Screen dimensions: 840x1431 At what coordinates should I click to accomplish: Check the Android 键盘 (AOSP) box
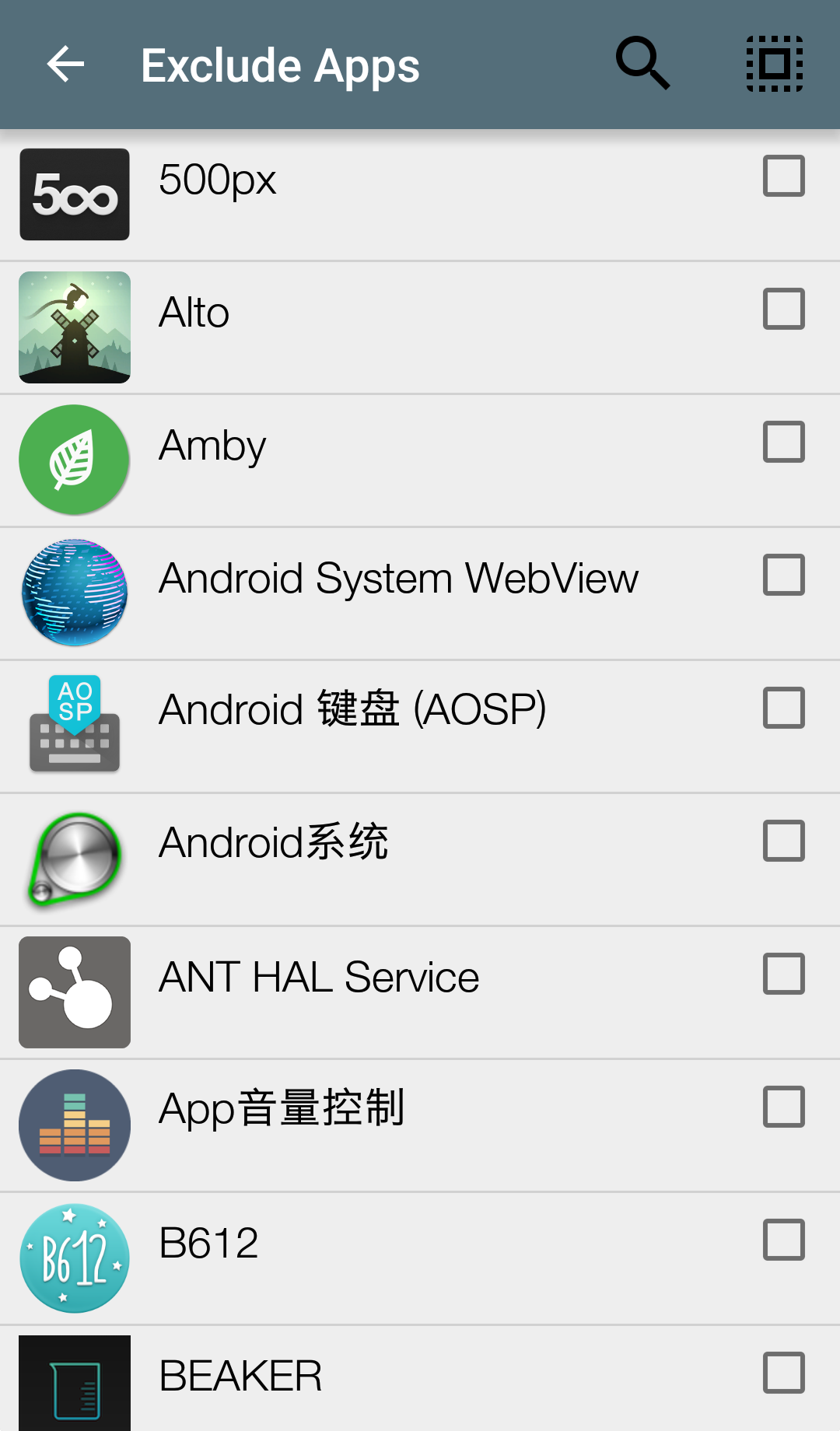coord(783,708)
